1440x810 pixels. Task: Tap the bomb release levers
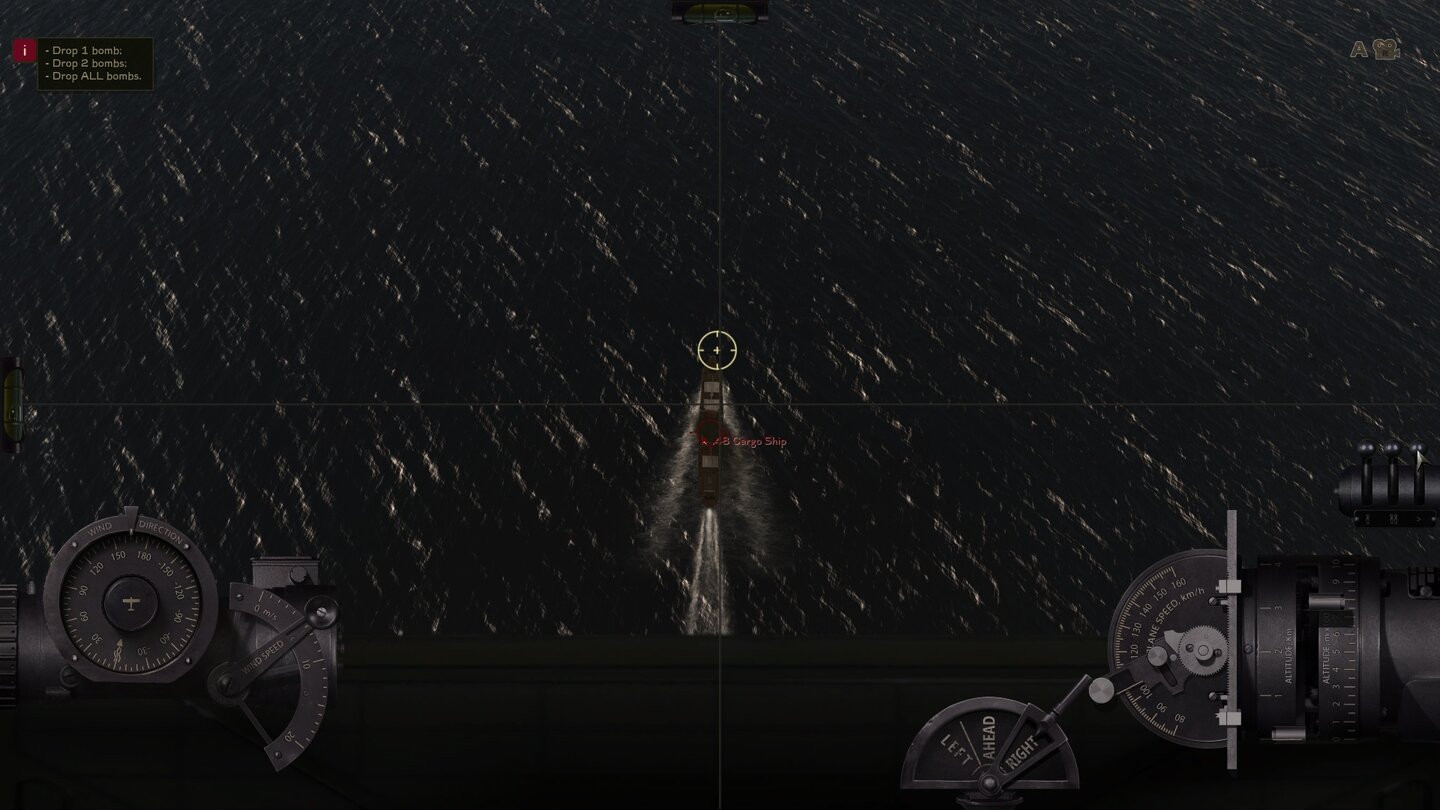pos(1391,478)
